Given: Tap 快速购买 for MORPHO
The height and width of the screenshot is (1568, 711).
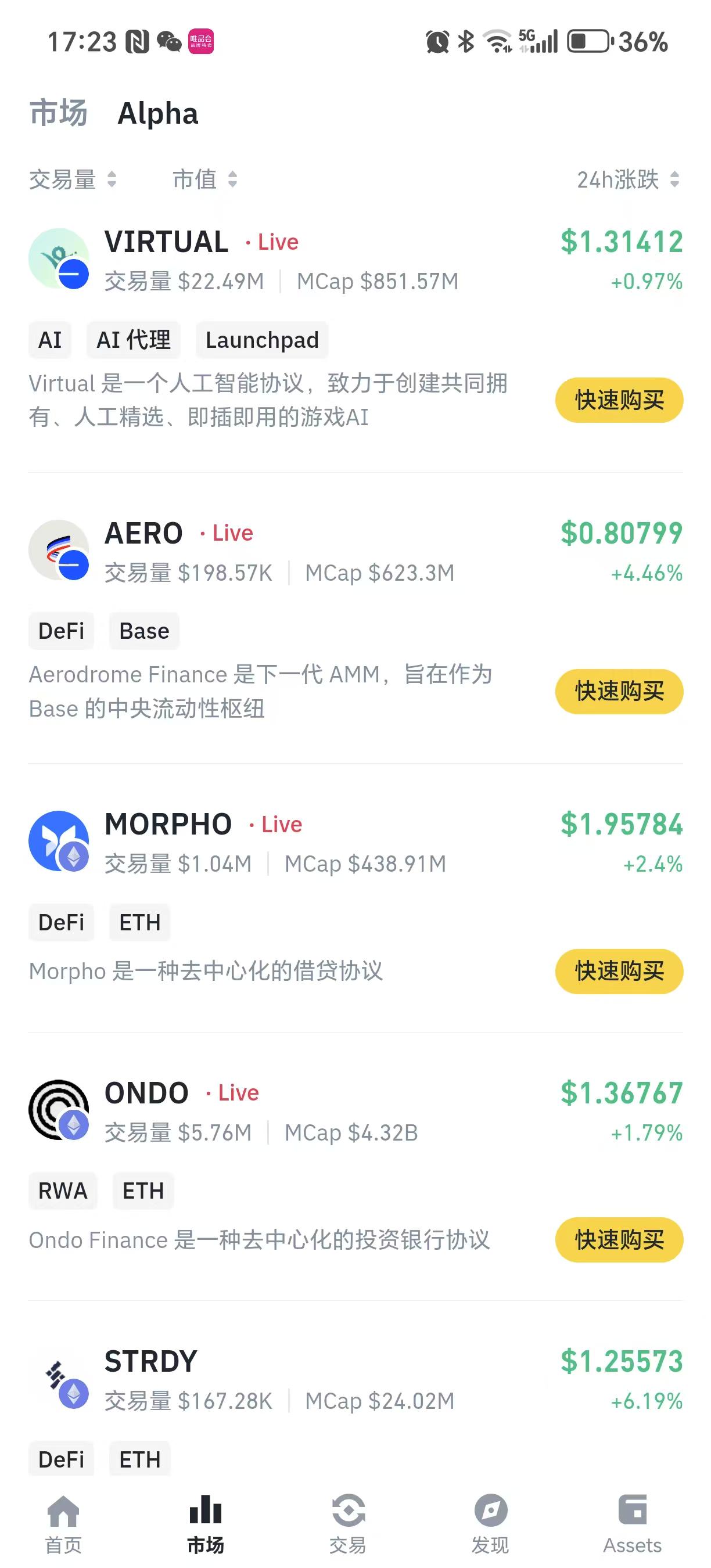Looking at the screenshot, I should [x=619, y=972].
